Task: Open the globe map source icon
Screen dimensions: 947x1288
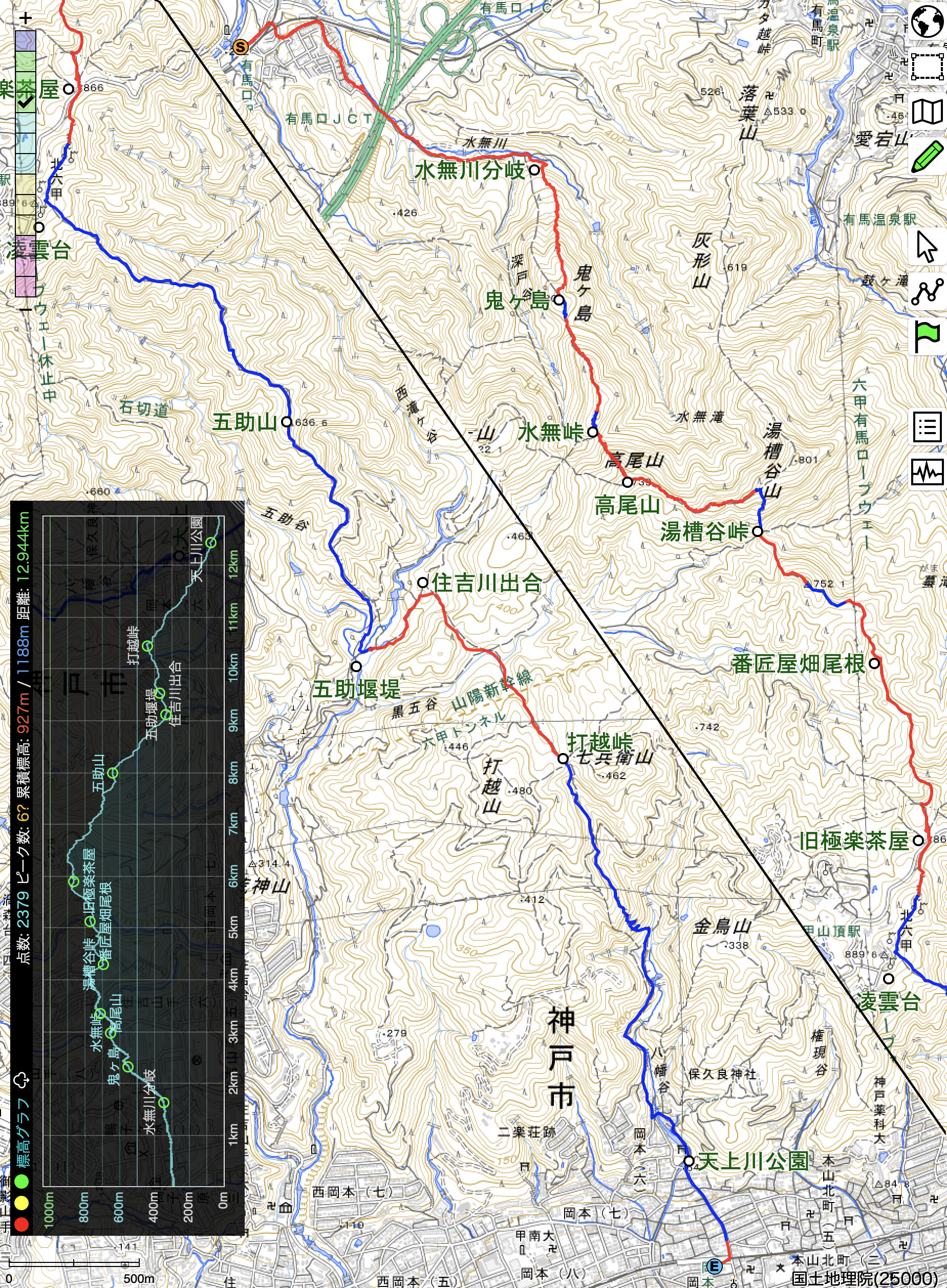Action: (x=927, y=22)
